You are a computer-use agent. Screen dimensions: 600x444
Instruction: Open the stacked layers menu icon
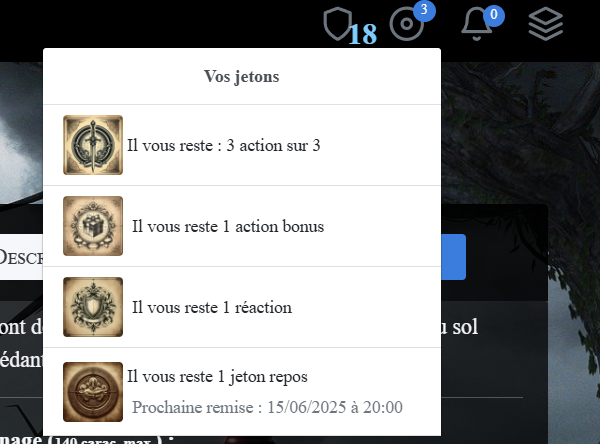point(545,25)
